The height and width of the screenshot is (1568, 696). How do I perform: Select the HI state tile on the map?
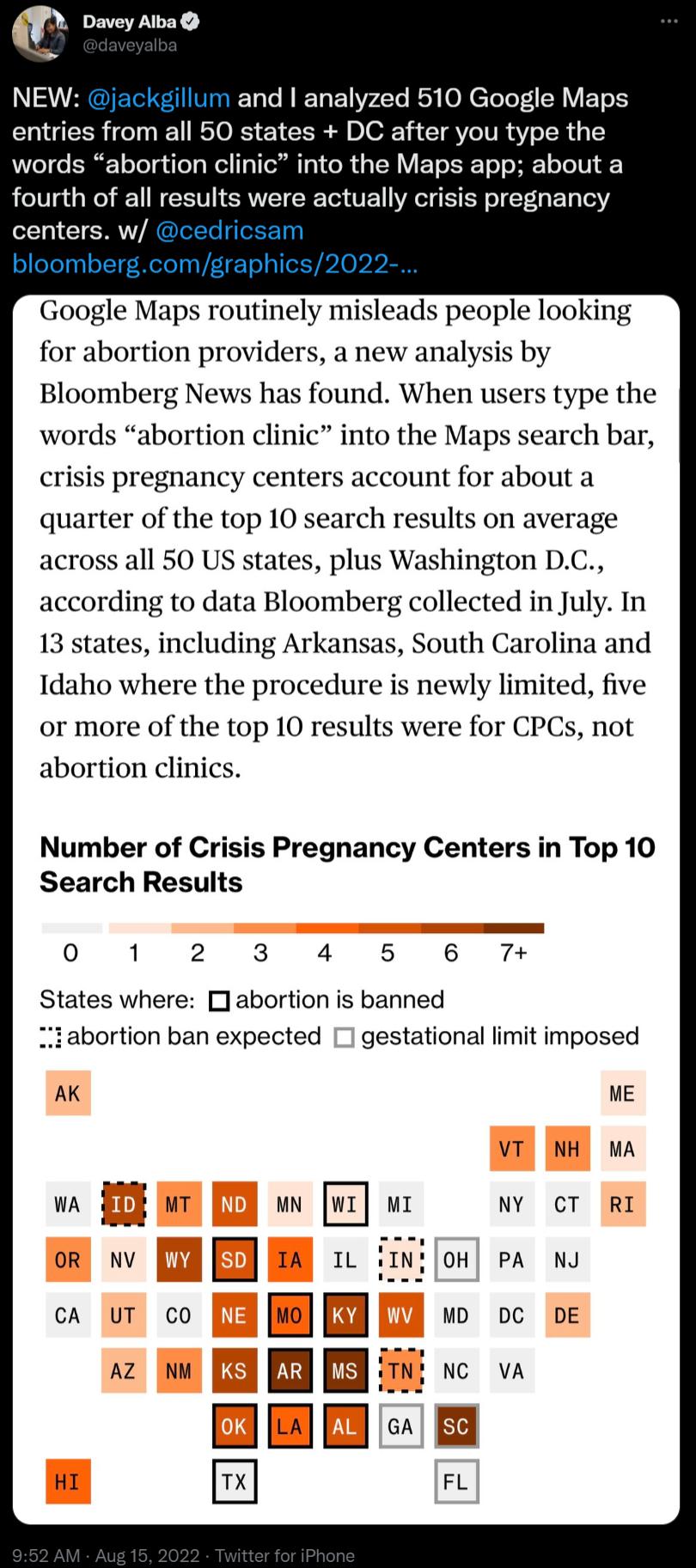67,1481
